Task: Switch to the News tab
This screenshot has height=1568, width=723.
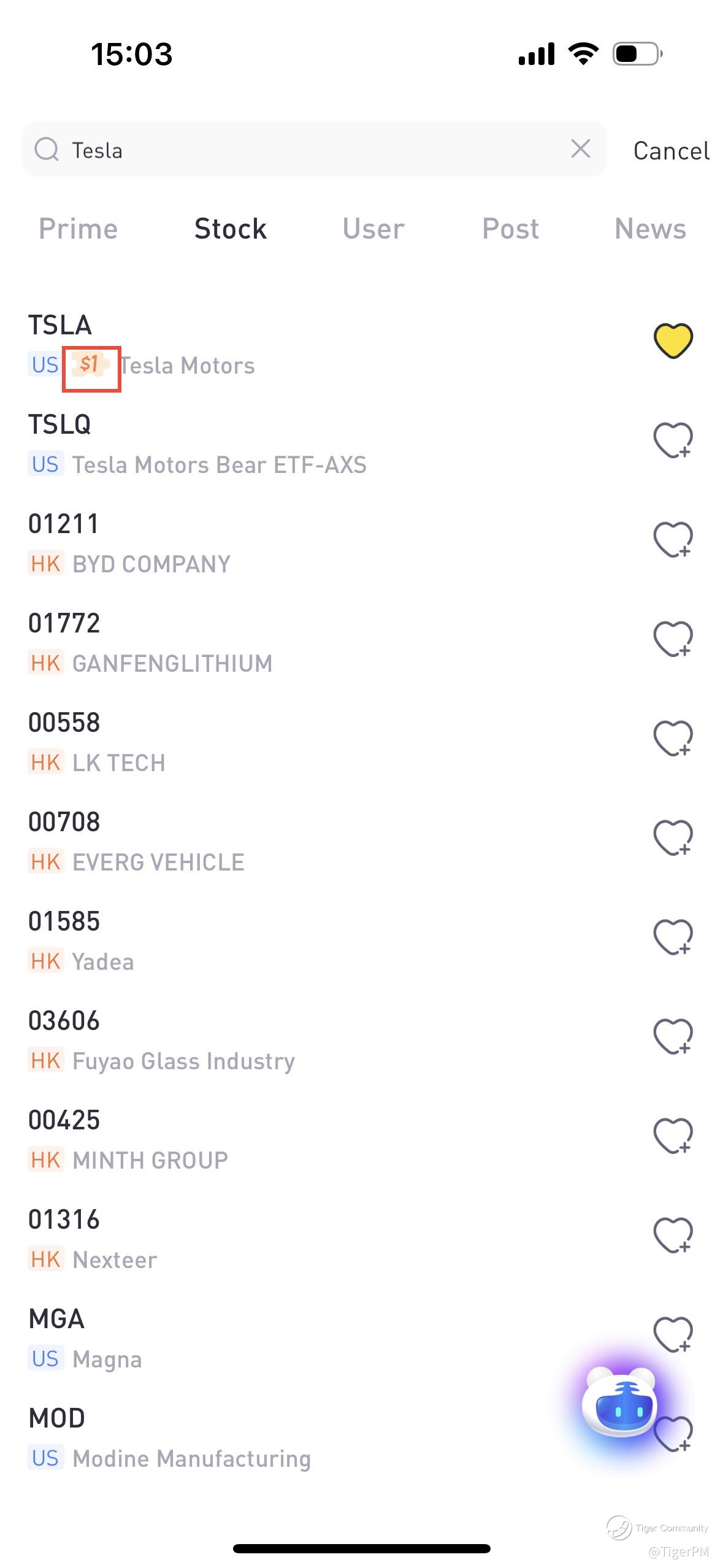Action: coord(650,229)
